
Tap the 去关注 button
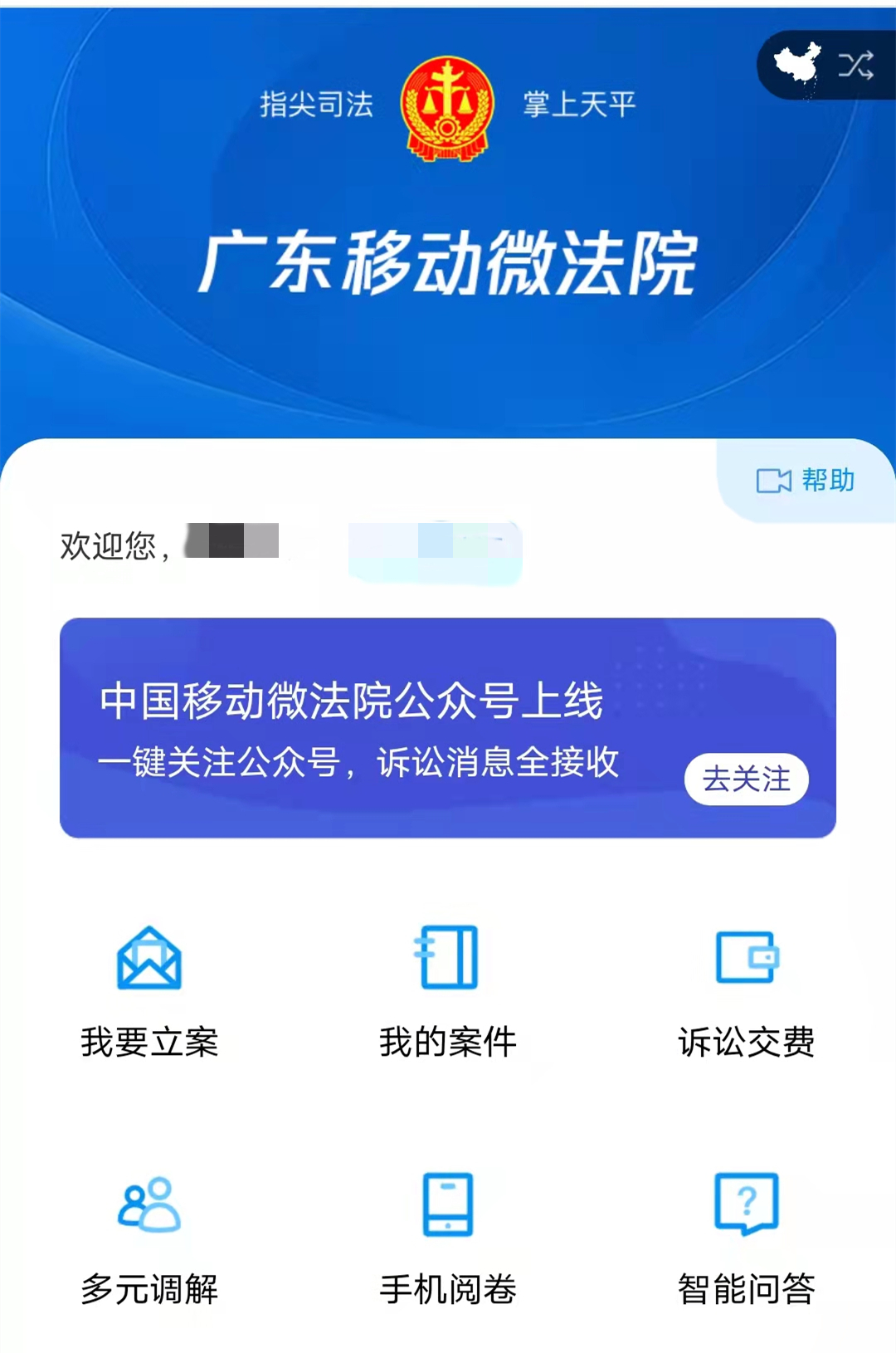[746, 779]
